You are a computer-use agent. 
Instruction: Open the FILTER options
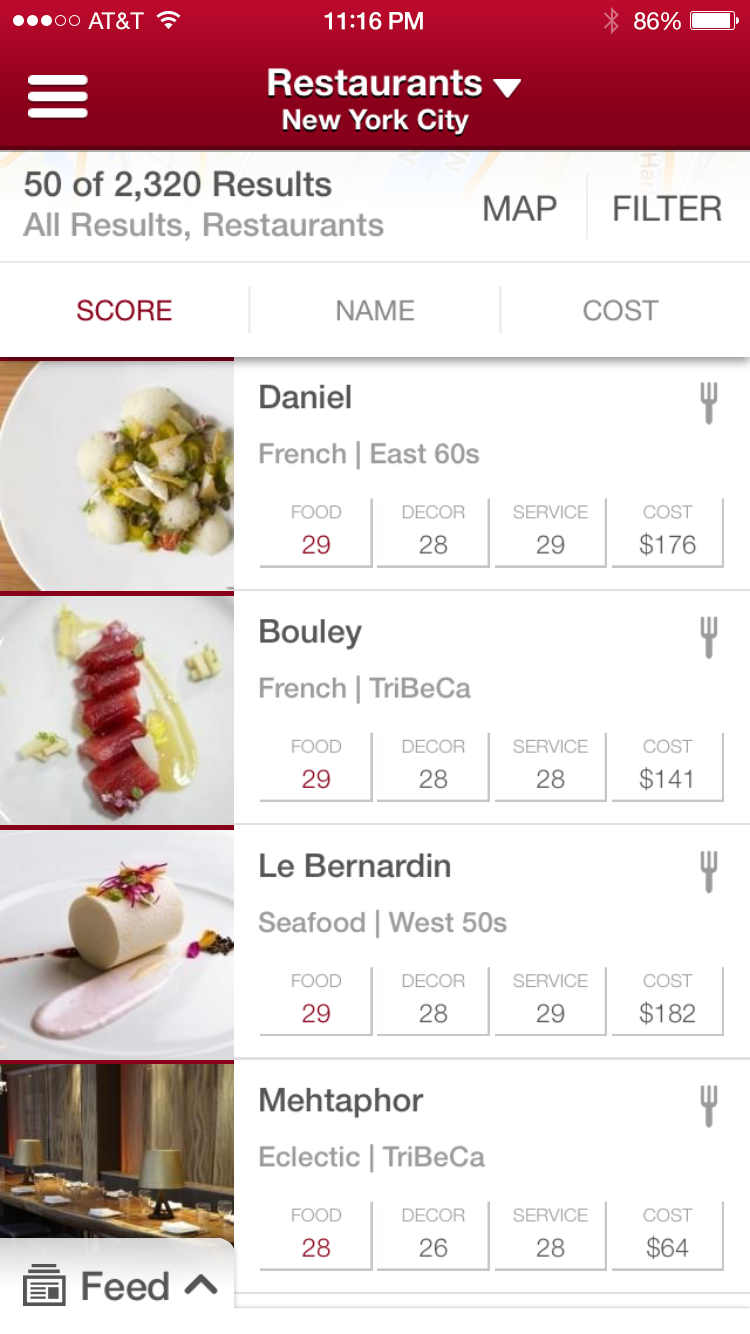tap(666, 209)
